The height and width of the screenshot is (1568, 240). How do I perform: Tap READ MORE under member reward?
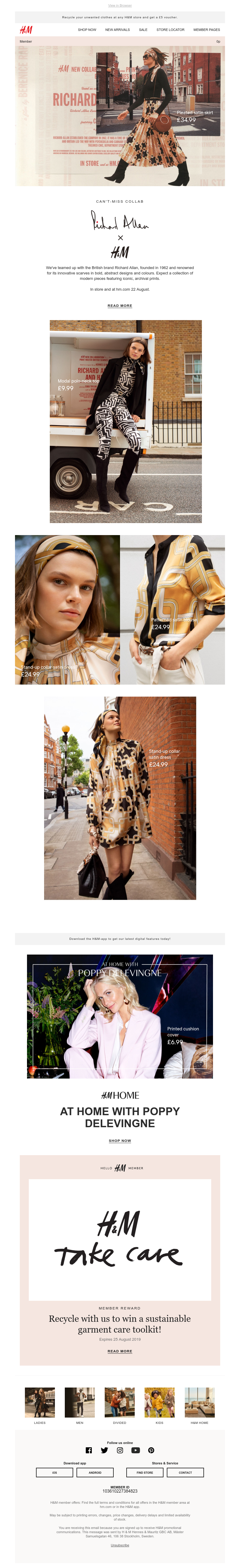[x=120, y=1351]
